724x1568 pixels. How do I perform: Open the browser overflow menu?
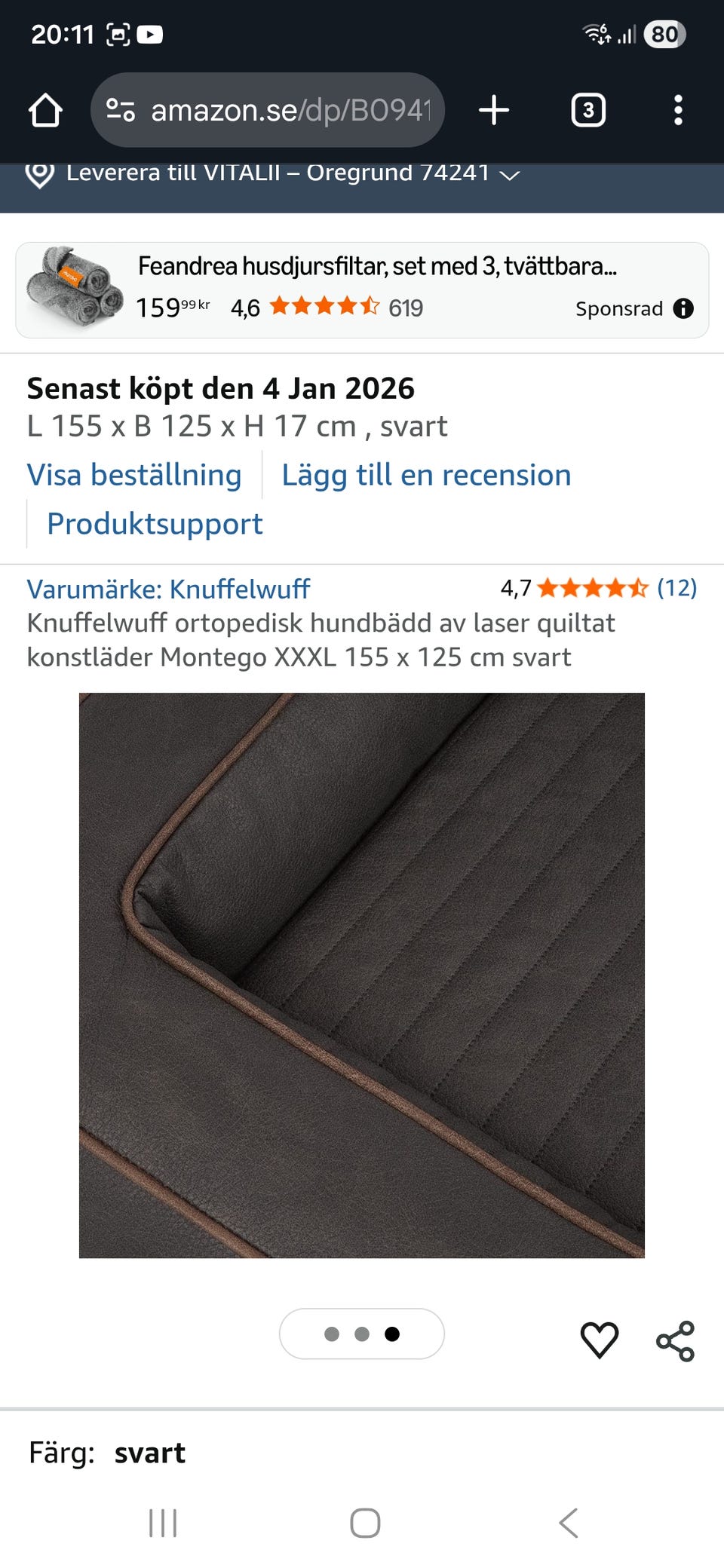(680, 110)
